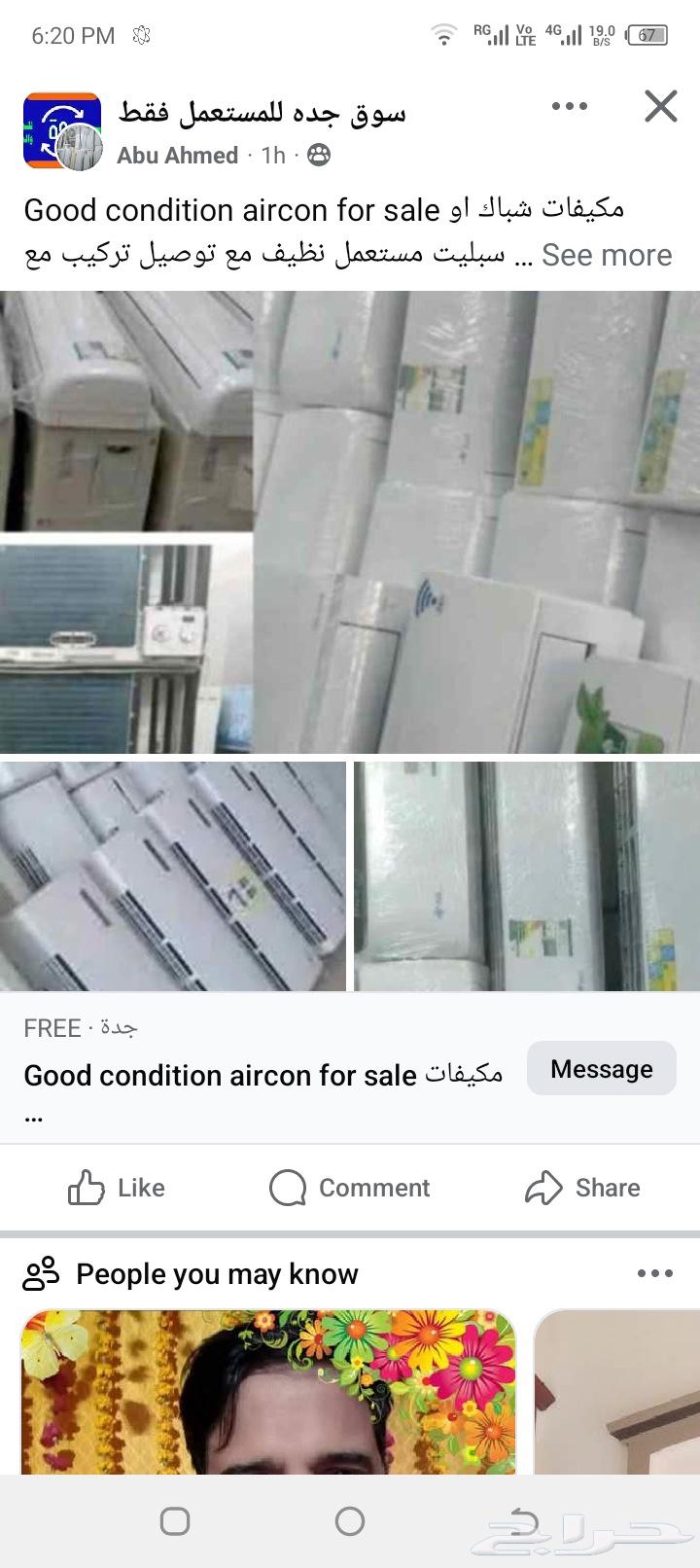Tap the Message button on the listing
700x1568 pixels.
601,1068
